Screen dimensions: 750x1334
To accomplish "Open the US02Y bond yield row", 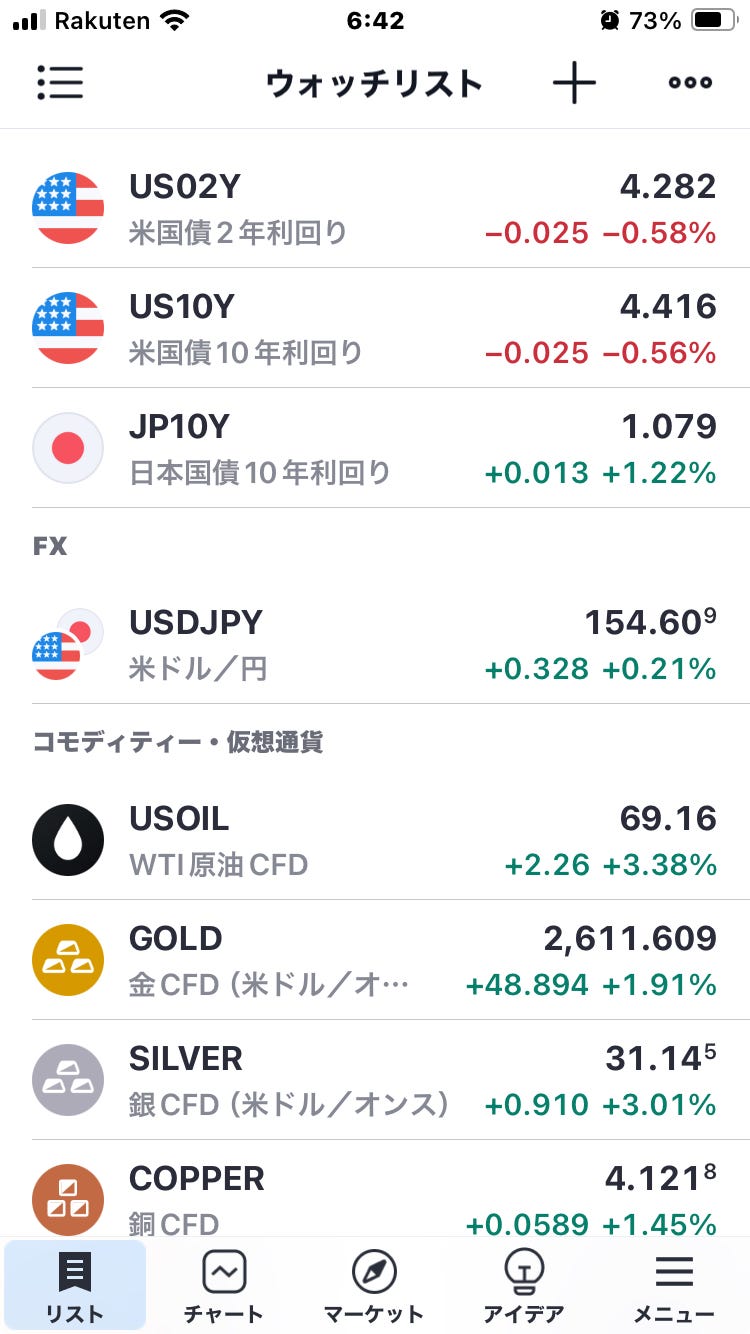I will (375, 208).
